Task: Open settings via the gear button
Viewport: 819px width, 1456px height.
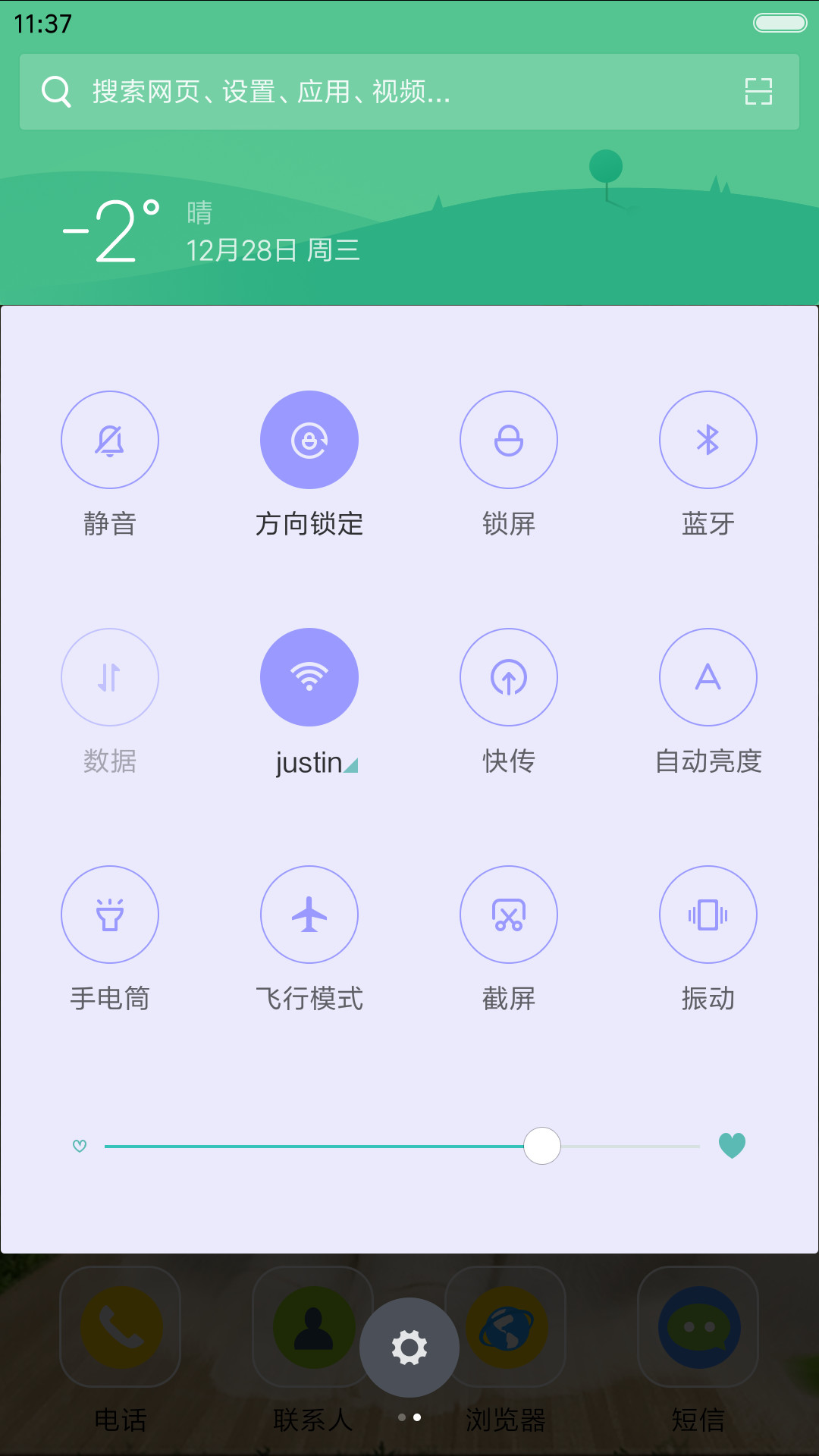Action: point(409,1348)
